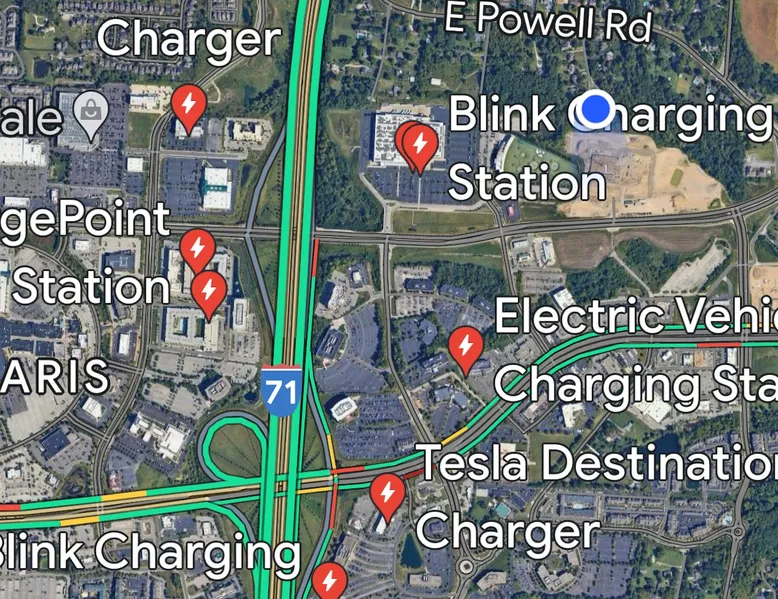Screen dimensions: 778x599
Task: Tap the Tesla Destination Charger pin
Action: click(x=387, y=493)
